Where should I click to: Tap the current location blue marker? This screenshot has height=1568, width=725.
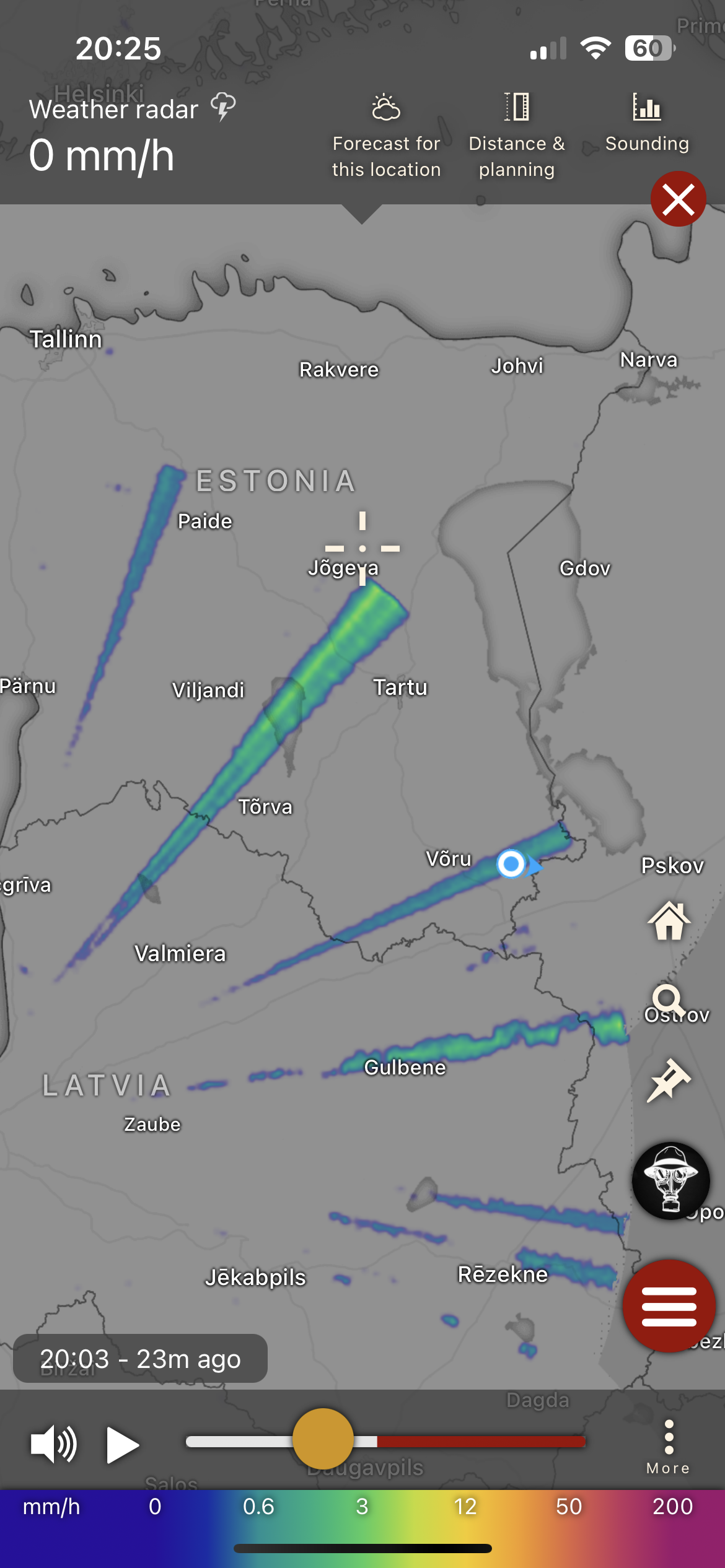pos(511,863)
